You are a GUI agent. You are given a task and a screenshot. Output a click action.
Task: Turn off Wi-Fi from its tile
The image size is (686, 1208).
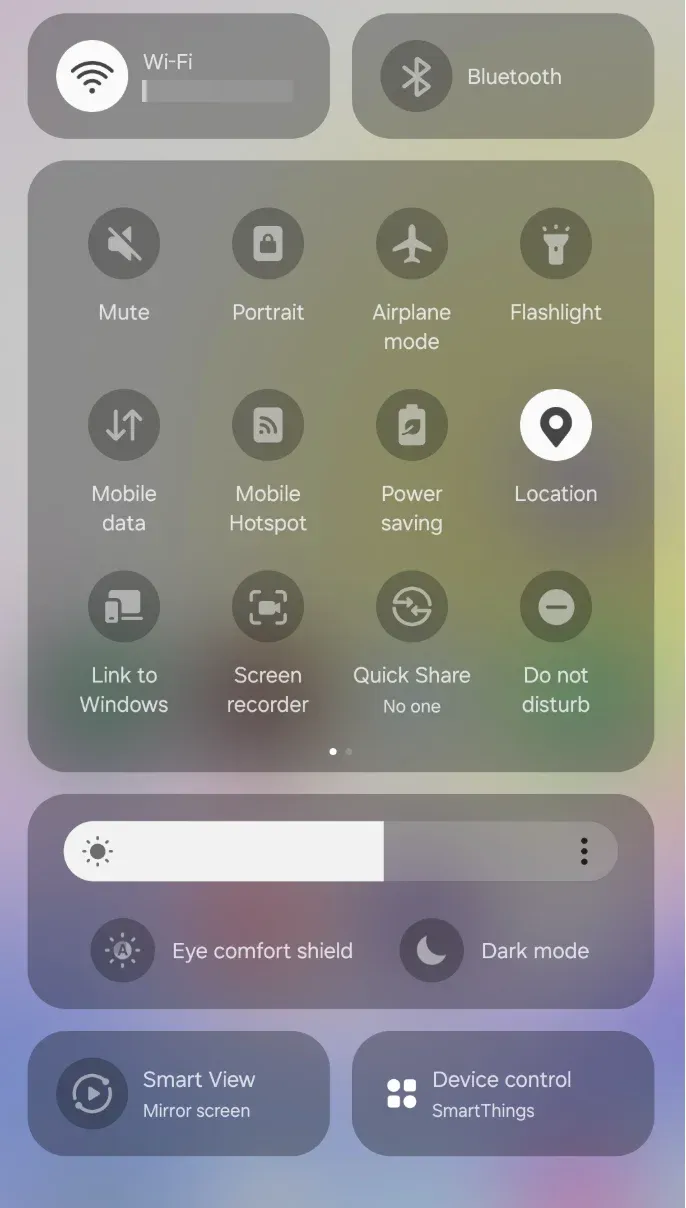[x=92, y=76]
